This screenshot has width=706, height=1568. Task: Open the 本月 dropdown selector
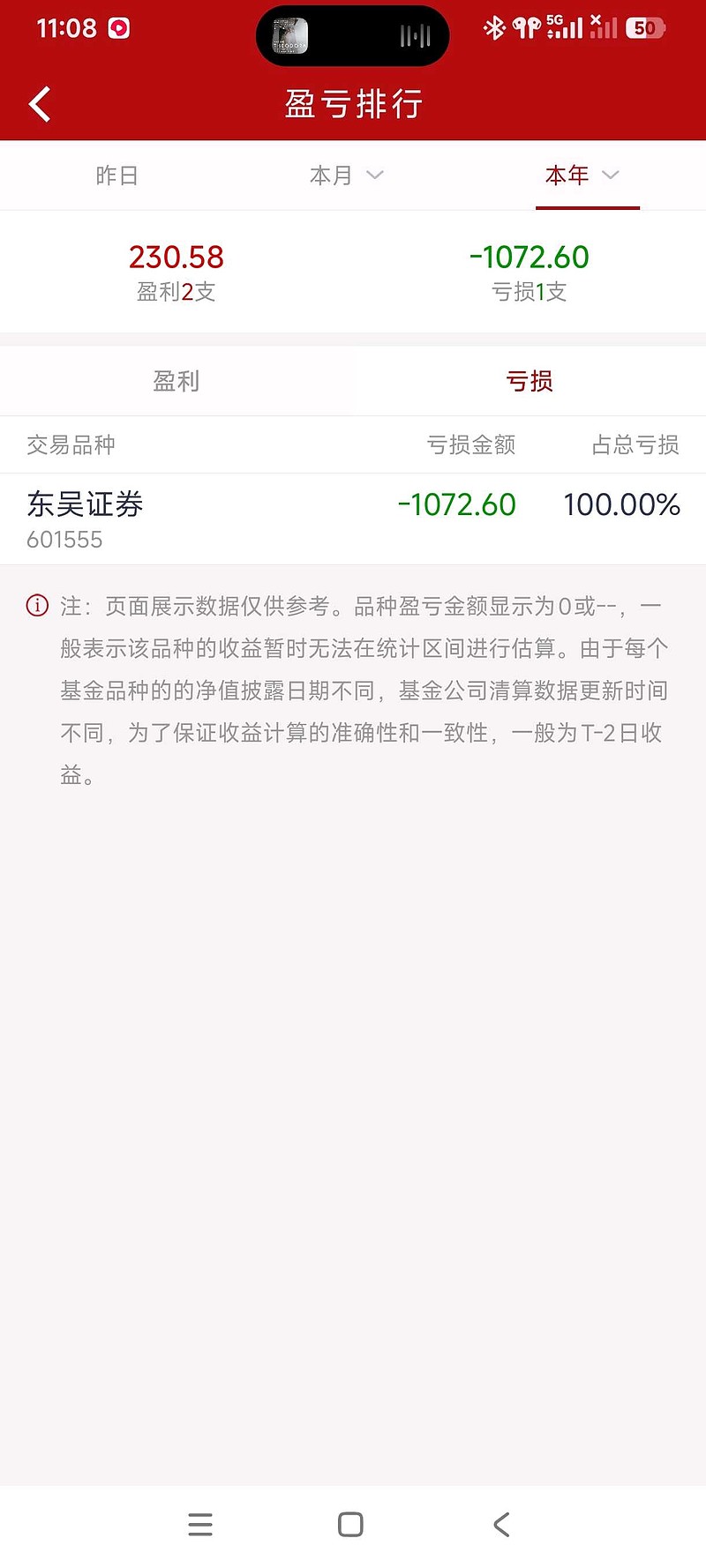coord(347,175)
